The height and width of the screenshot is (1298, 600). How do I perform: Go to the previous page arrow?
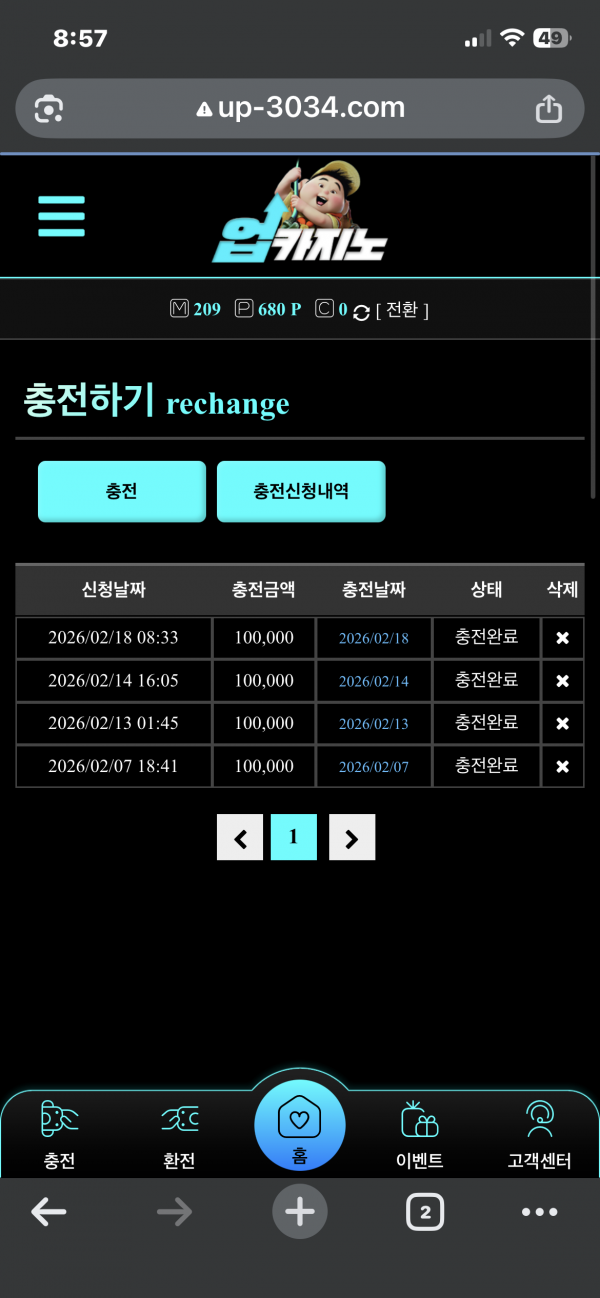(x=240, y=838)
